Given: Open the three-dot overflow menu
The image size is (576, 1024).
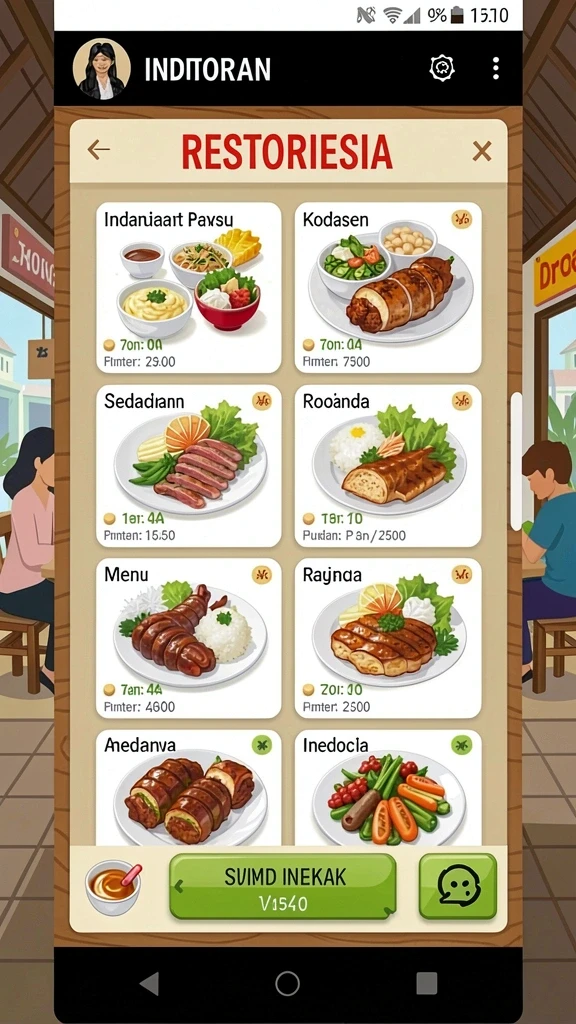Looking at the screenshot, I should click(496, 68).
